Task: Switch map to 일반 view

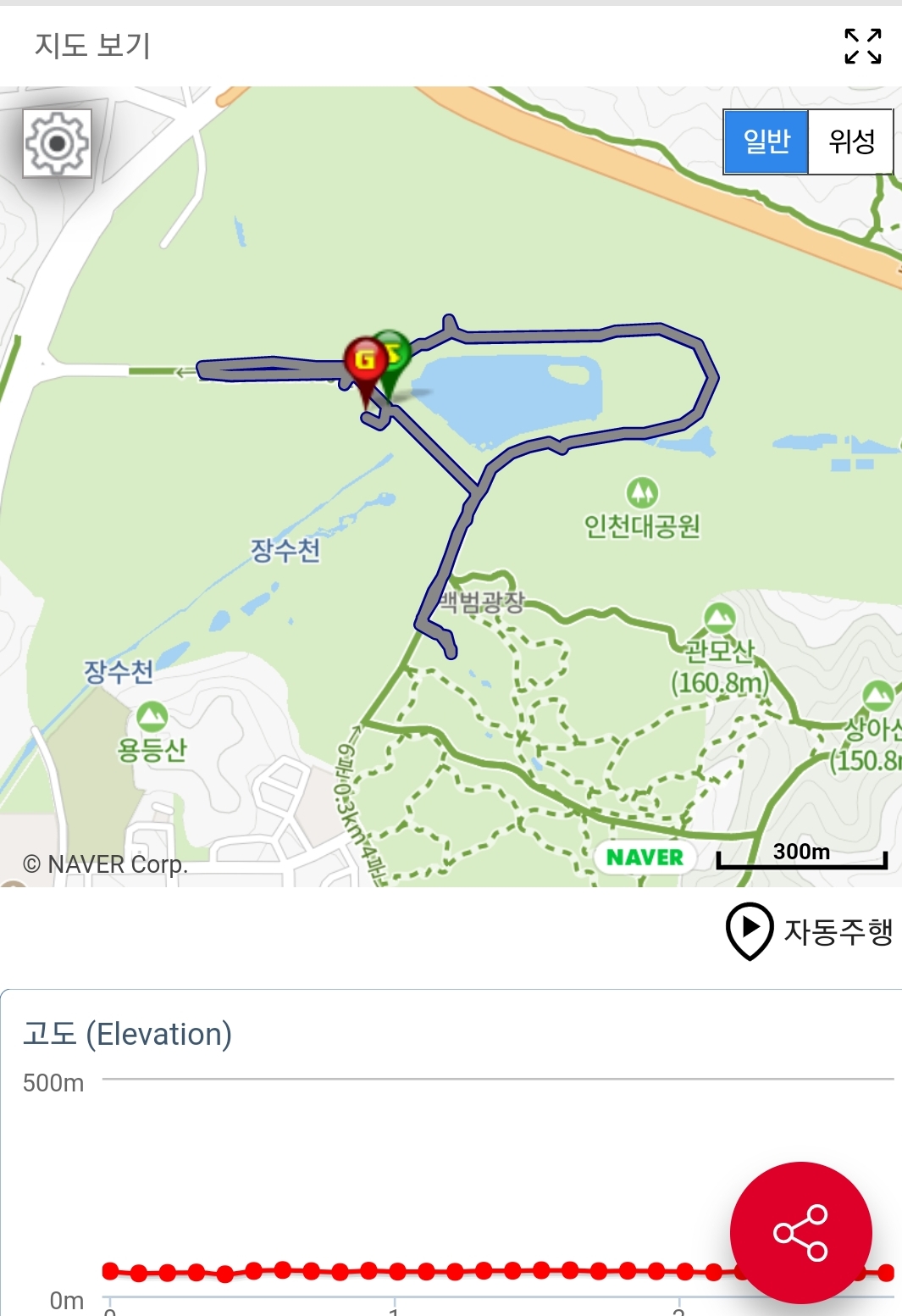Action: click(766, 142)
